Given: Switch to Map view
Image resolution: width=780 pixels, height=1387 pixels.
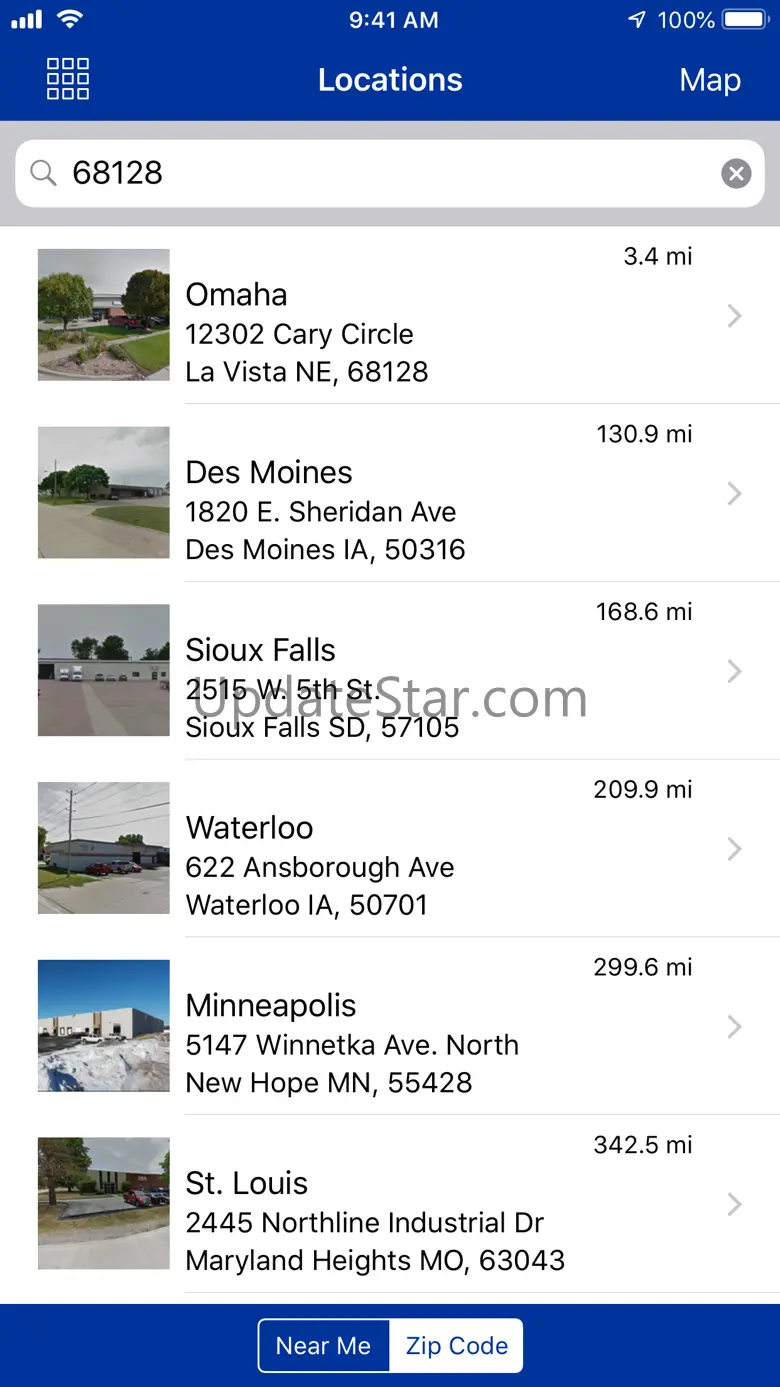Looking at the screenshot, I should [x=709, y=80].
